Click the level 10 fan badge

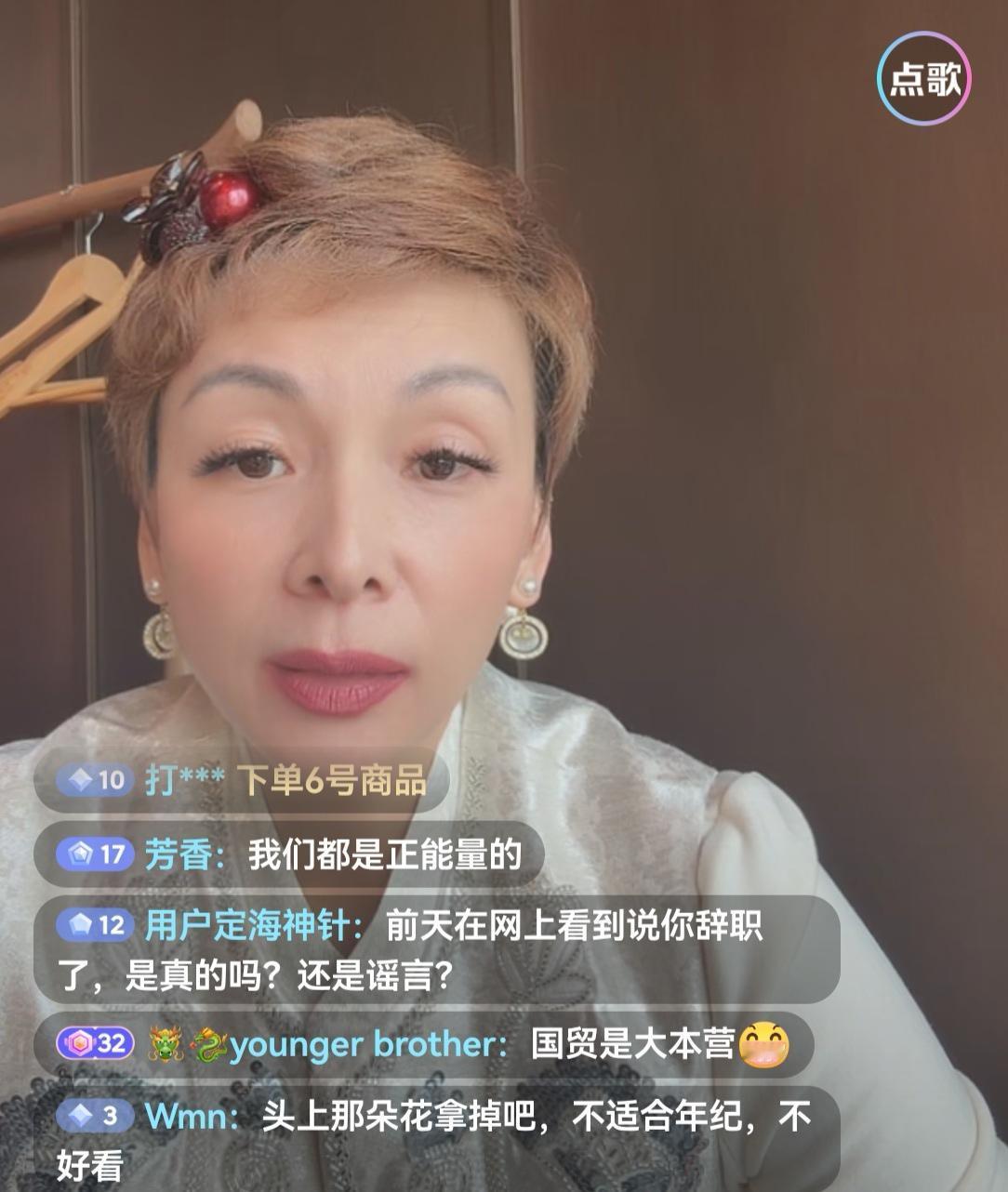96,782
